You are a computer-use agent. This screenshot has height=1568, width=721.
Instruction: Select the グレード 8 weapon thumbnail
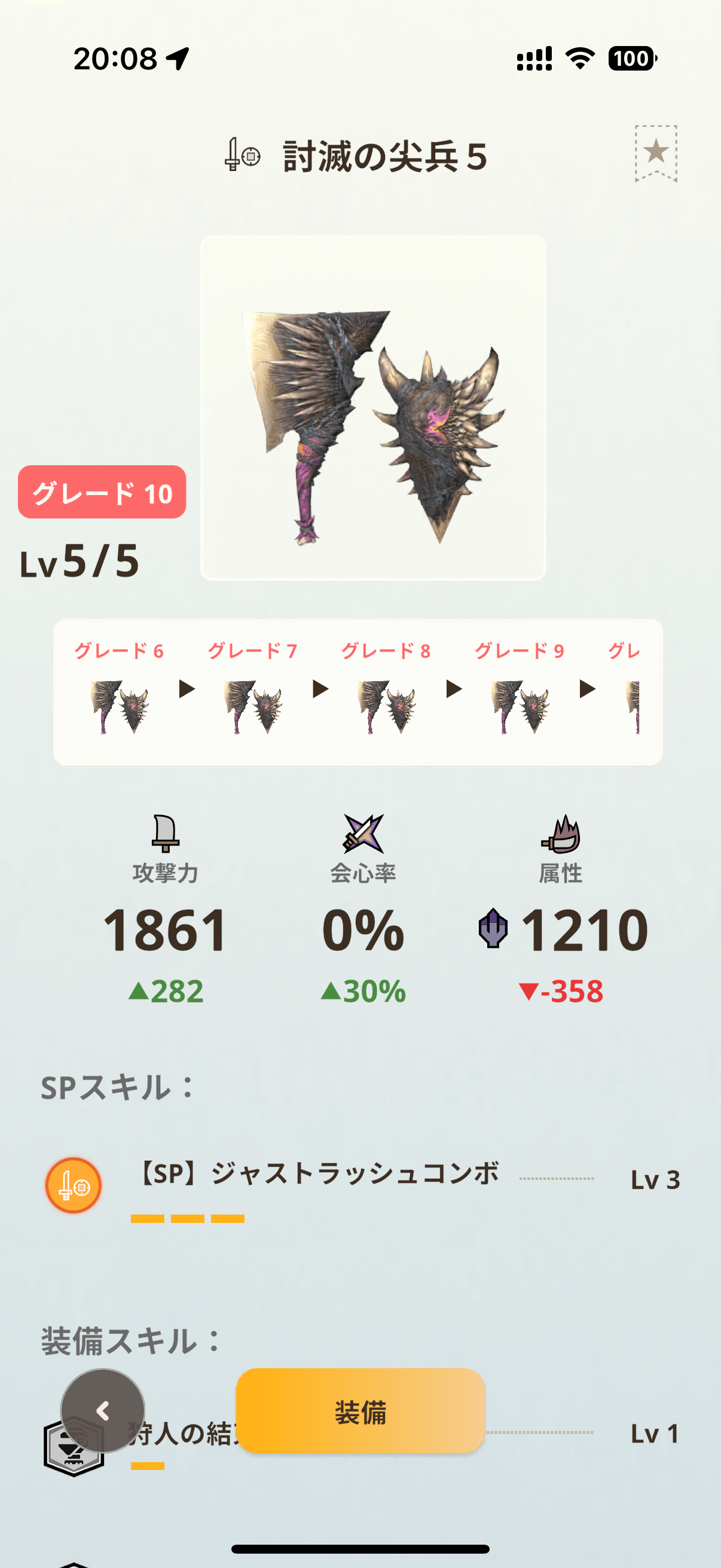coord(386,706)
